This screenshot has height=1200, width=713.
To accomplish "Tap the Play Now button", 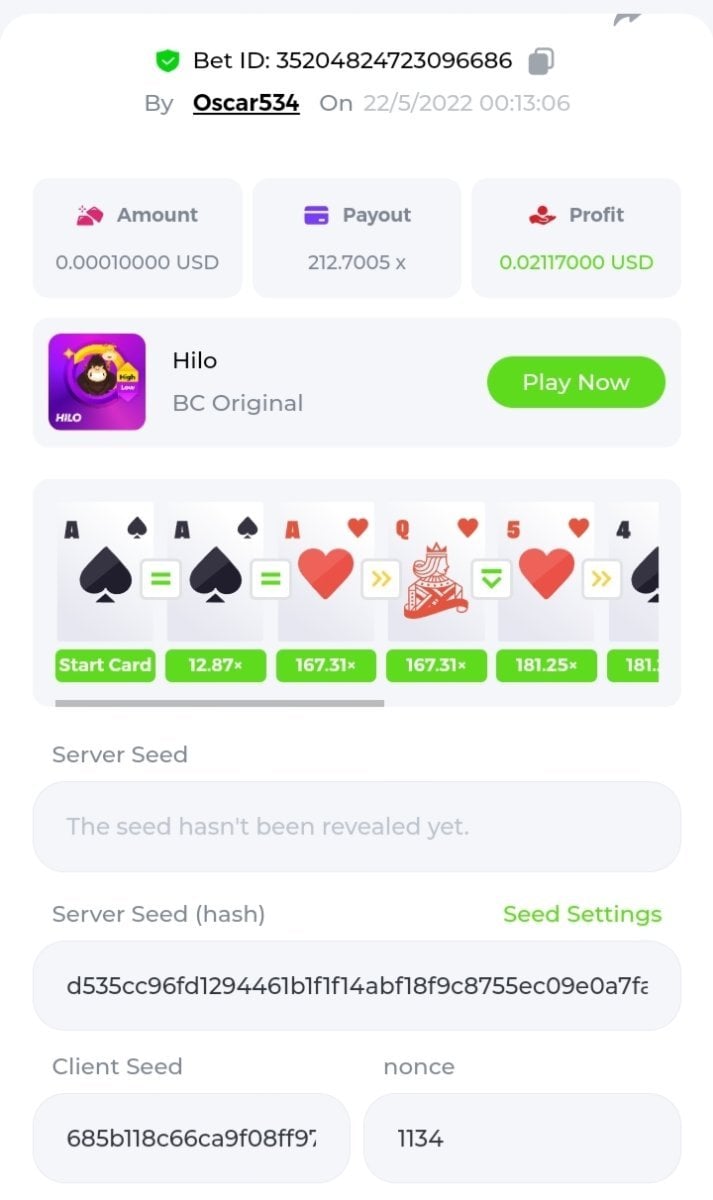I will (x=575, y=382).
